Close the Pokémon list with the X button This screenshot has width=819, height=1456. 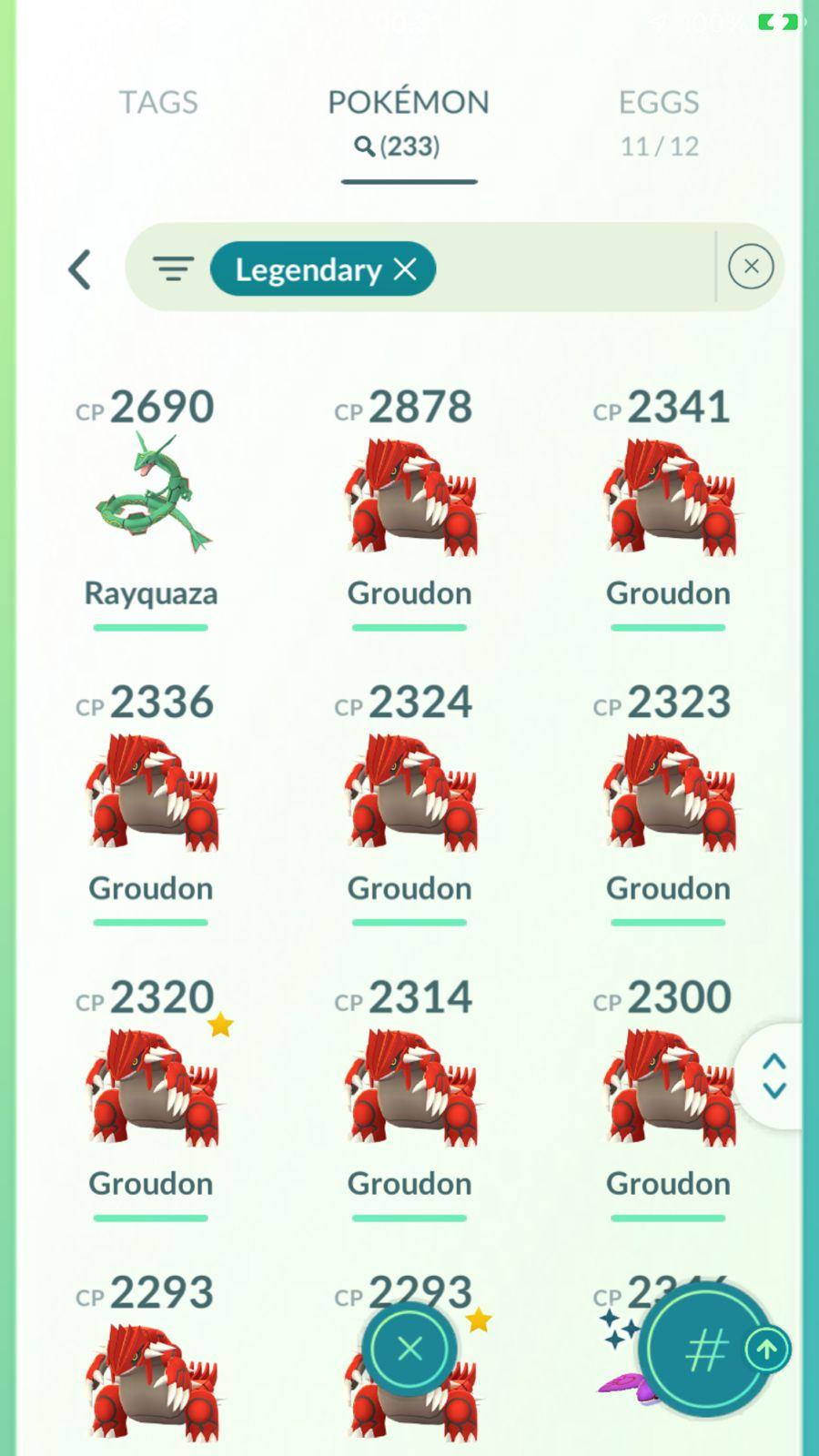409,1349
